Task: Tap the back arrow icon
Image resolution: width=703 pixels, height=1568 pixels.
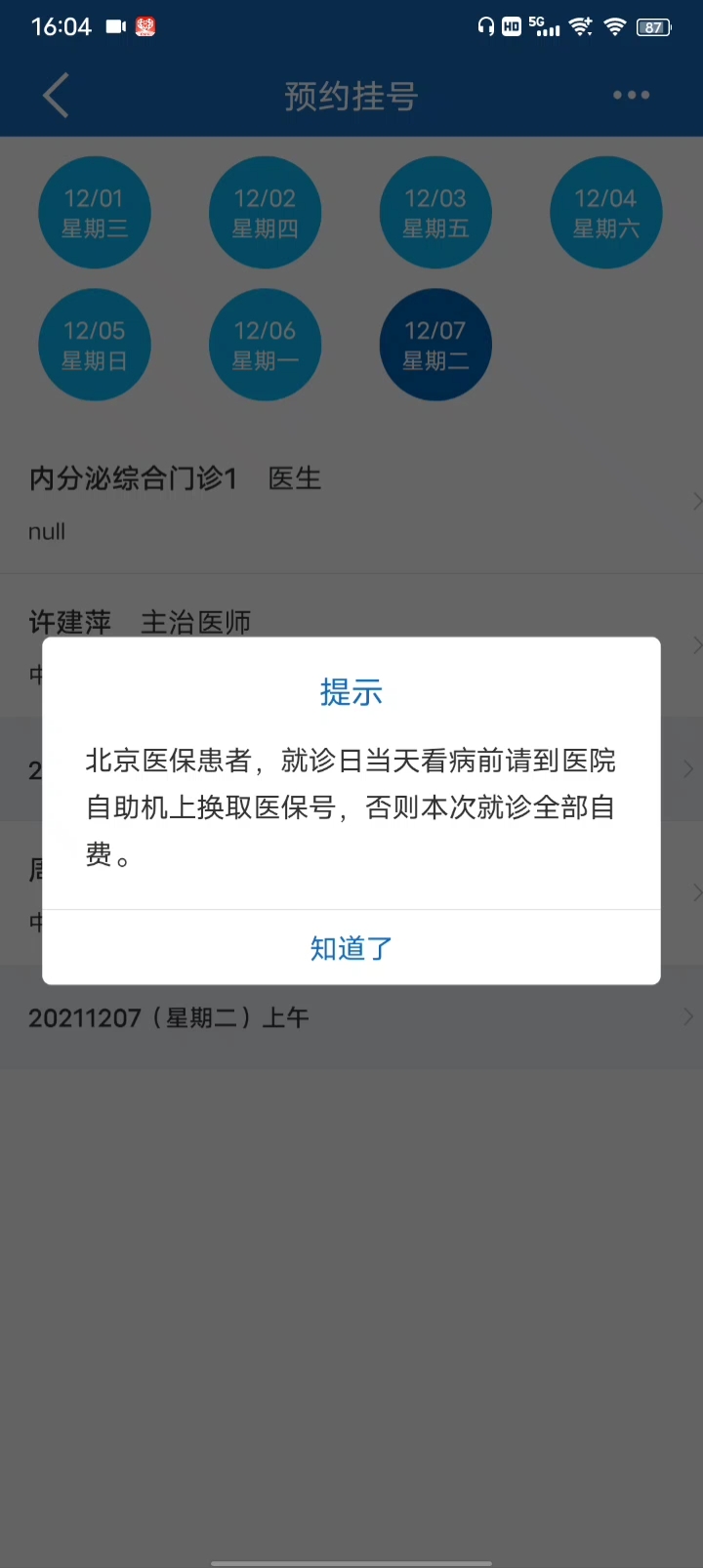Action: [x=56, y=96]
